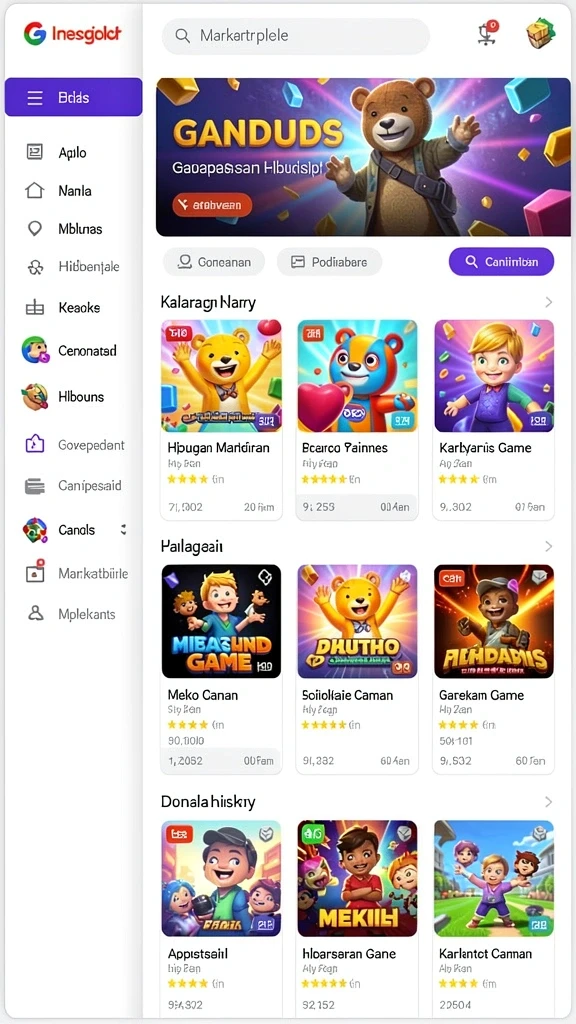Open the Hpugan Marldiran game card
The height and width of the screenshot is (1024, 576).
tap(221, 419)
